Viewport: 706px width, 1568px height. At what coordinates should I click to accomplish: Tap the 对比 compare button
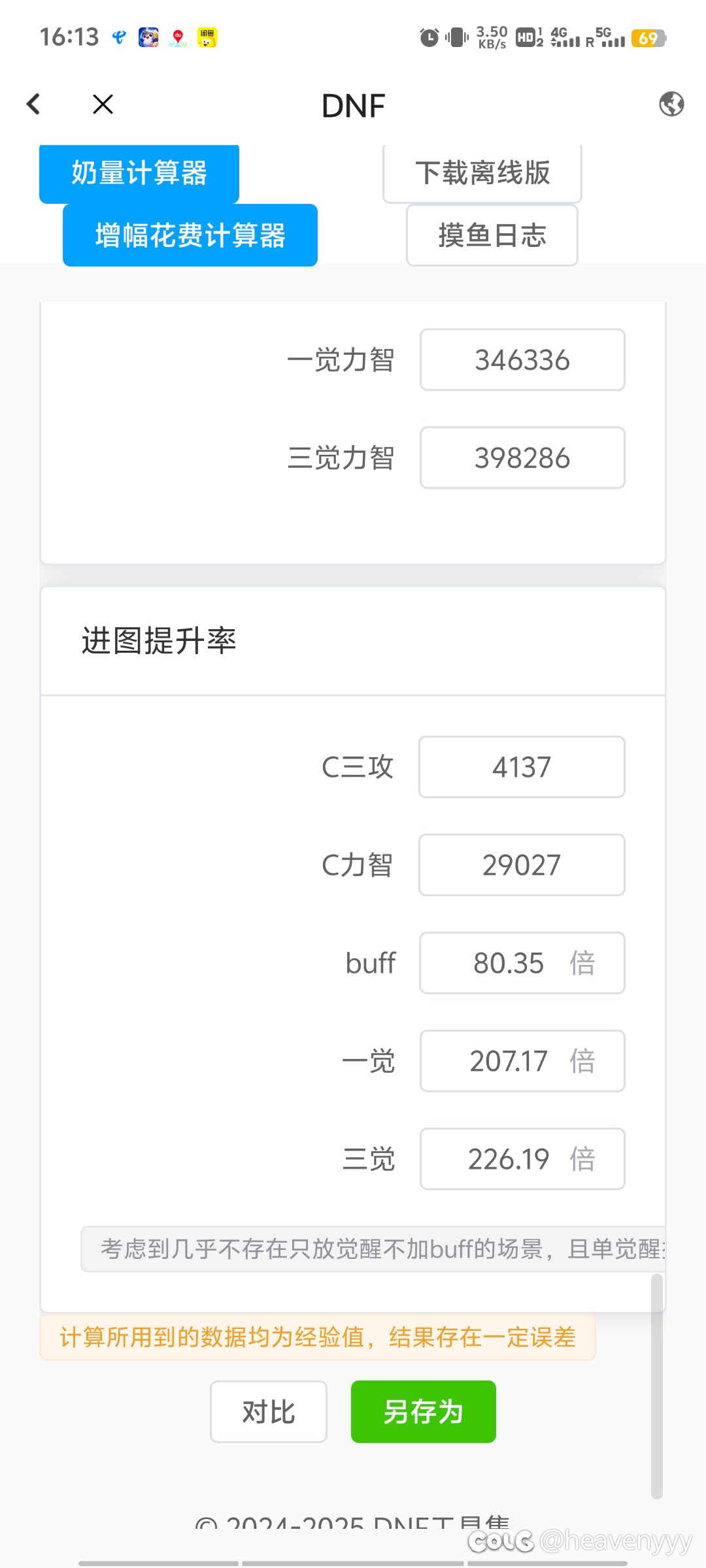[269, 1412]
